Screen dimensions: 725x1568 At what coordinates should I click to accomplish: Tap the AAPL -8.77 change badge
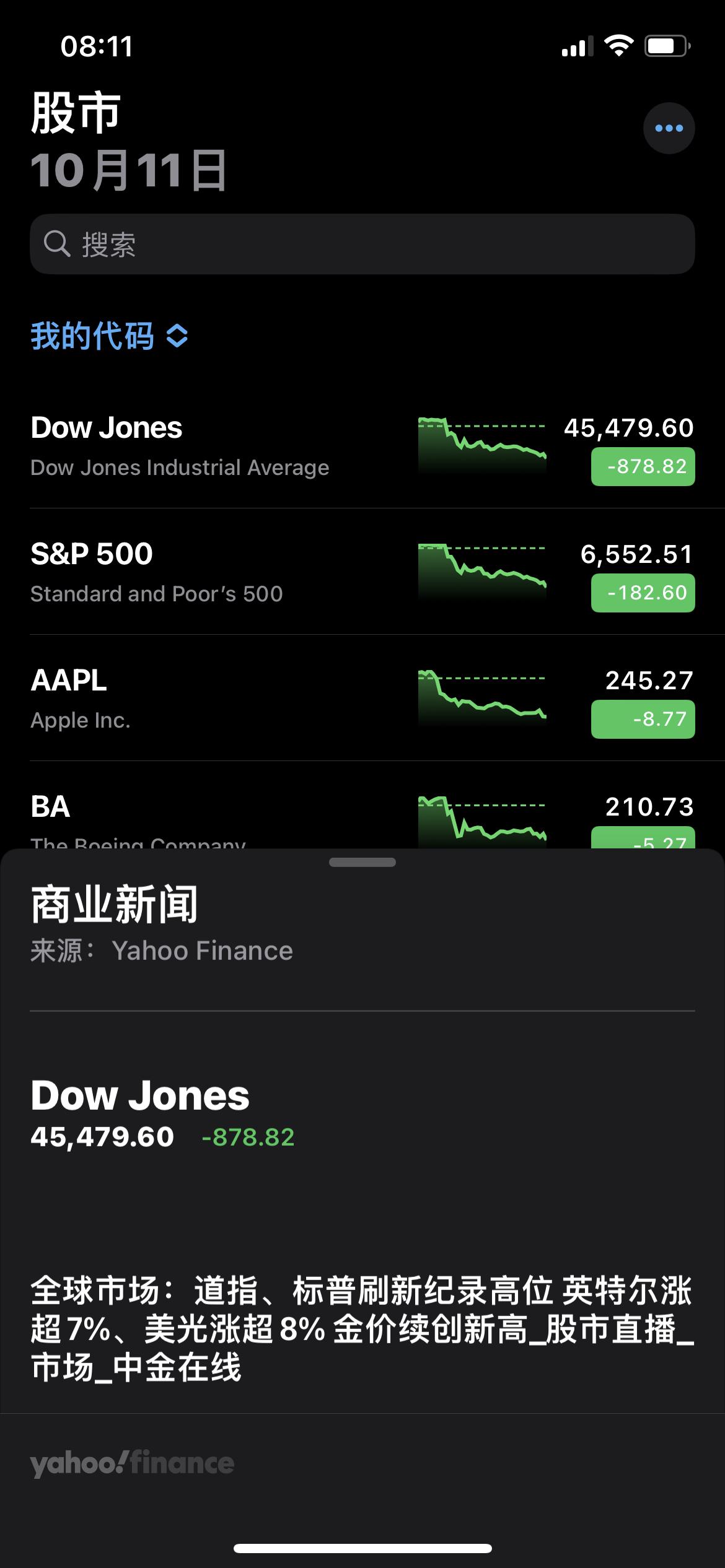point(643,720)
